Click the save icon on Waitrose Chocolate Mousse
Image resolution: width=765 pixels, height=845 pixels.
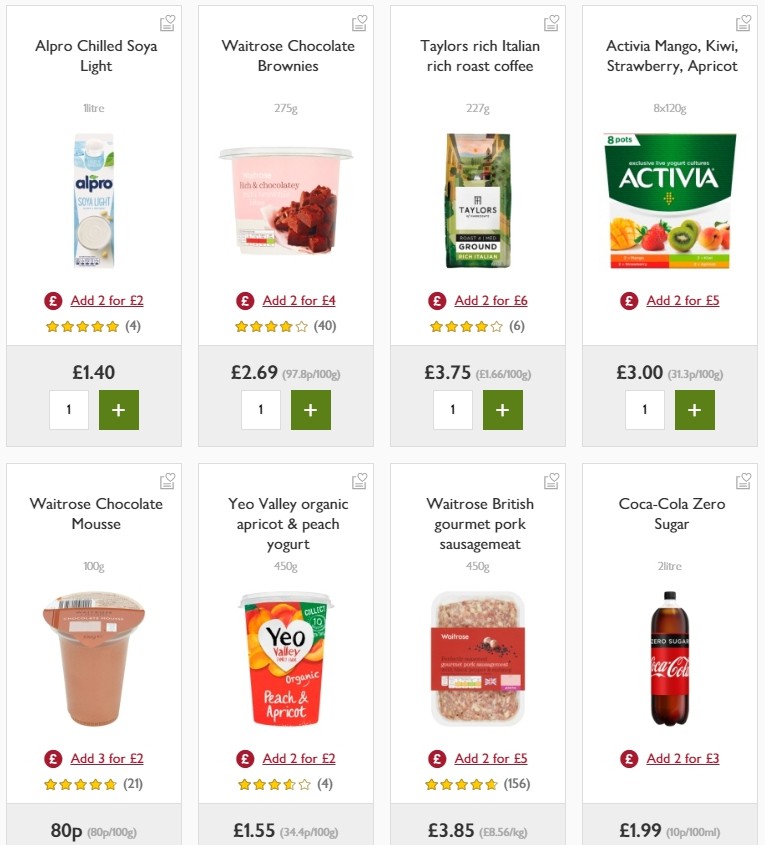click(167, 481)
